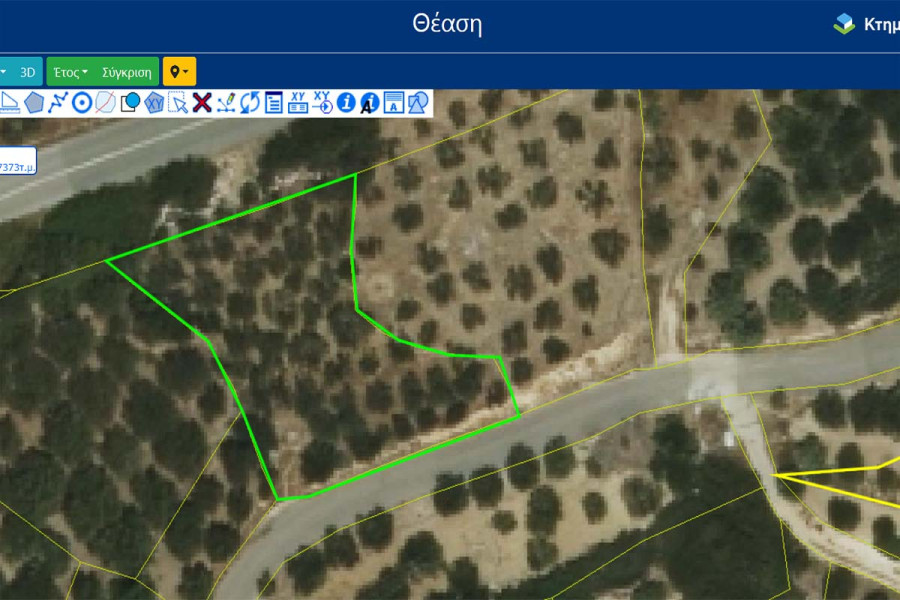Open the XY coordinates table tool
The height and width of the screenshot is (600, 900).
click(298, 102)
